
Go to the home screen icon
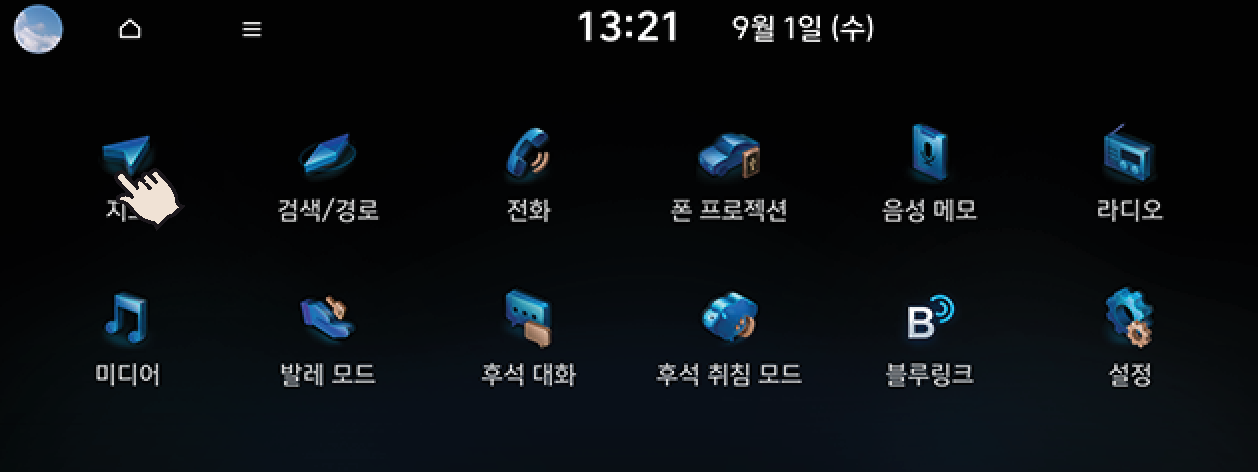tap(130, 29)
